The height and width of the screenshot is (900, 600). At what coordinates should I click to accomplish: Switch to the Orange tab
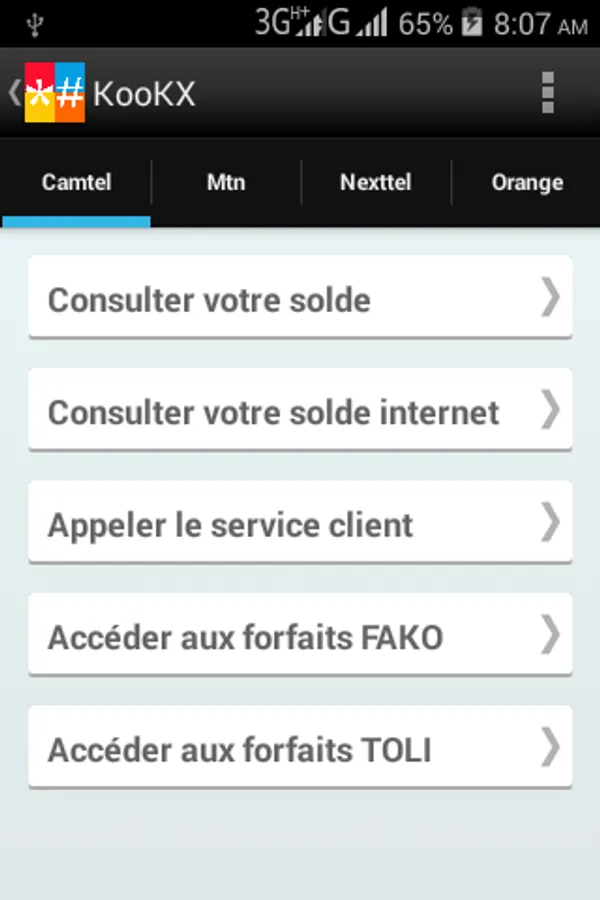pos(527,183)
